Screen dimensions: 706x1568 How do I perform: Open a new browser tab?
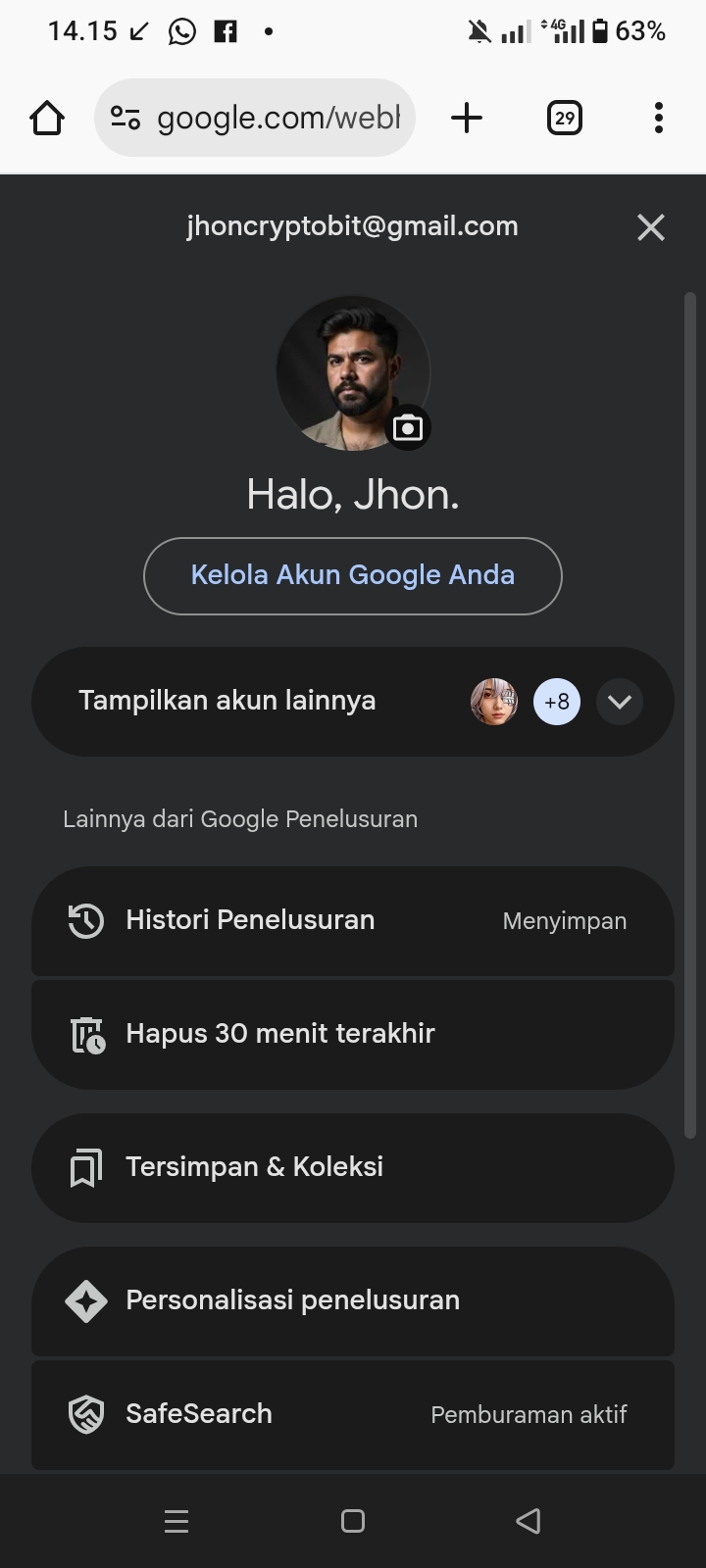pos(467,119)
